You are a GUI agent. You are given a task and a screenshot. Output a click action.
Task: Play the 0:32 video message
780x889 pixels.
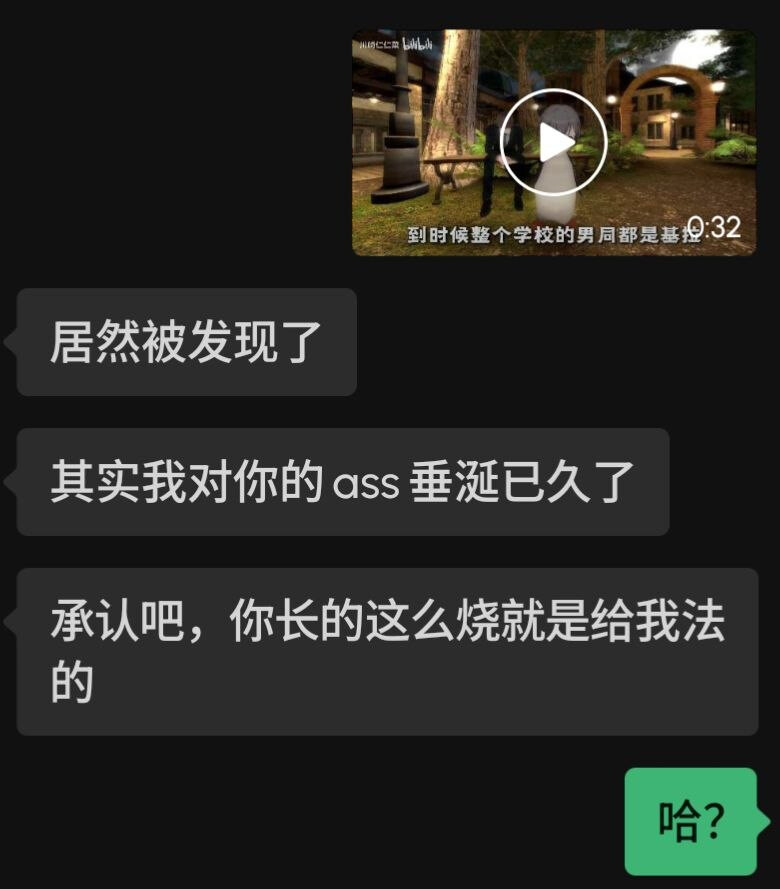click(x=554, y=143)
